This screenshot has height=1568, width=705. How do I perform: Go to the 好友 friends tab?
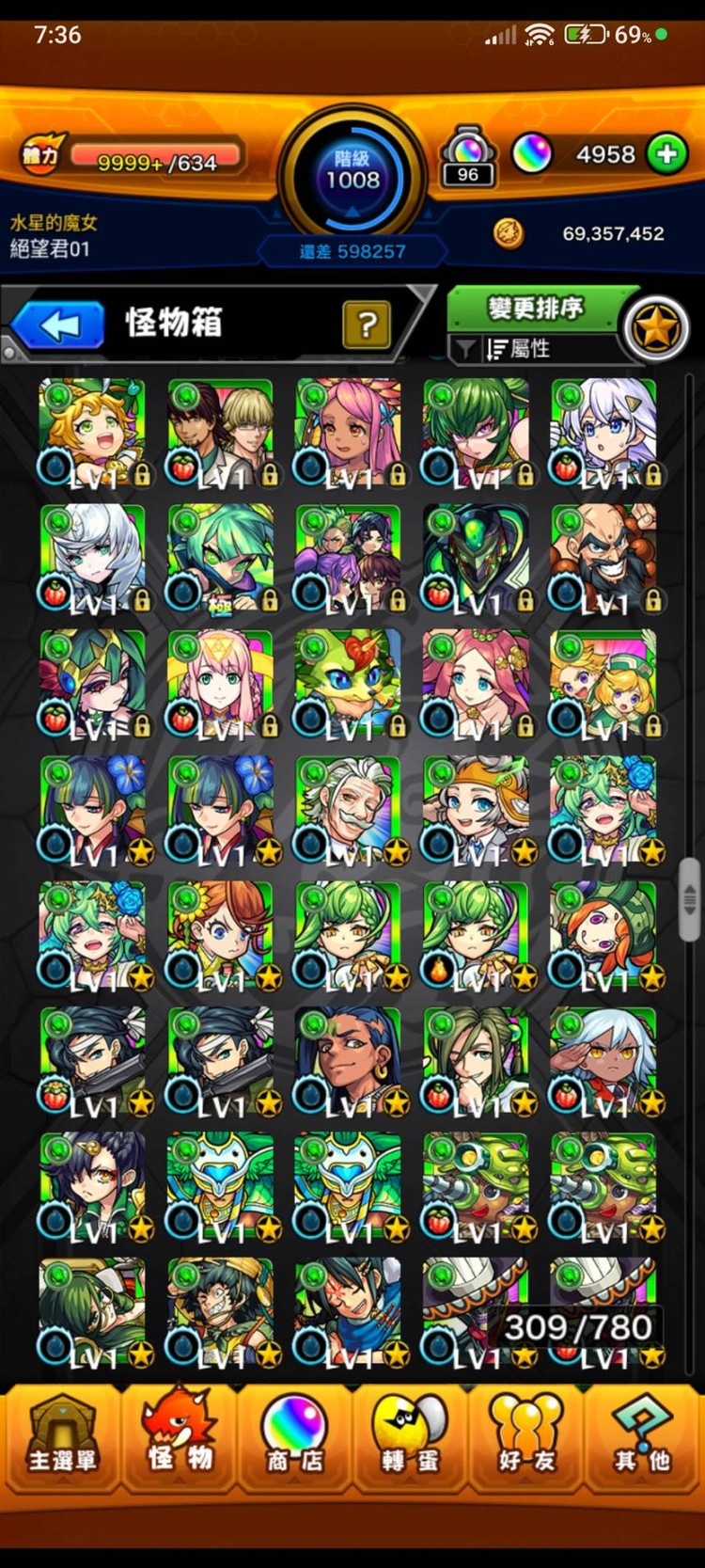(526, 1436)
